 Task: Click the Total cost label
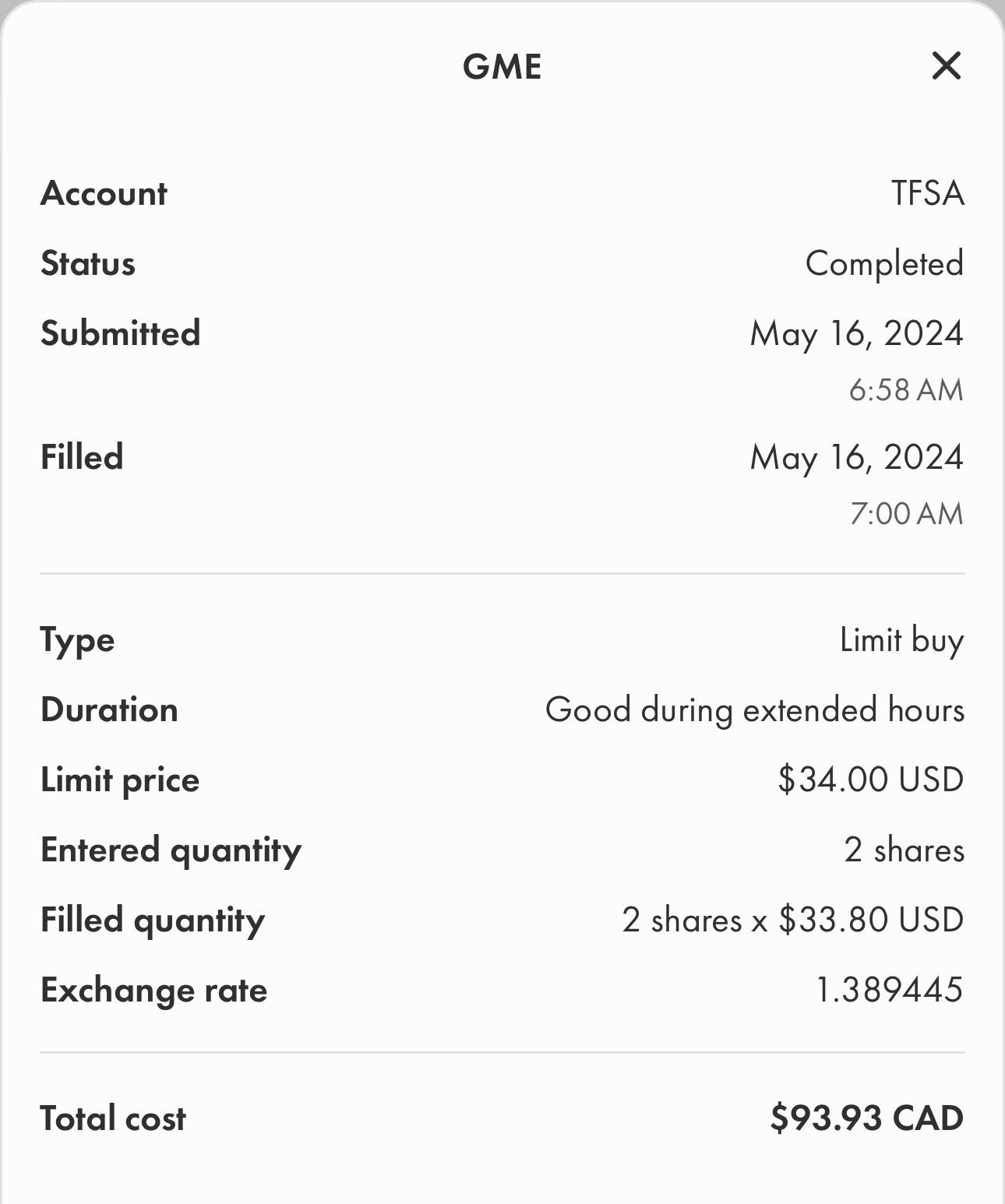tap(113, 1118)
